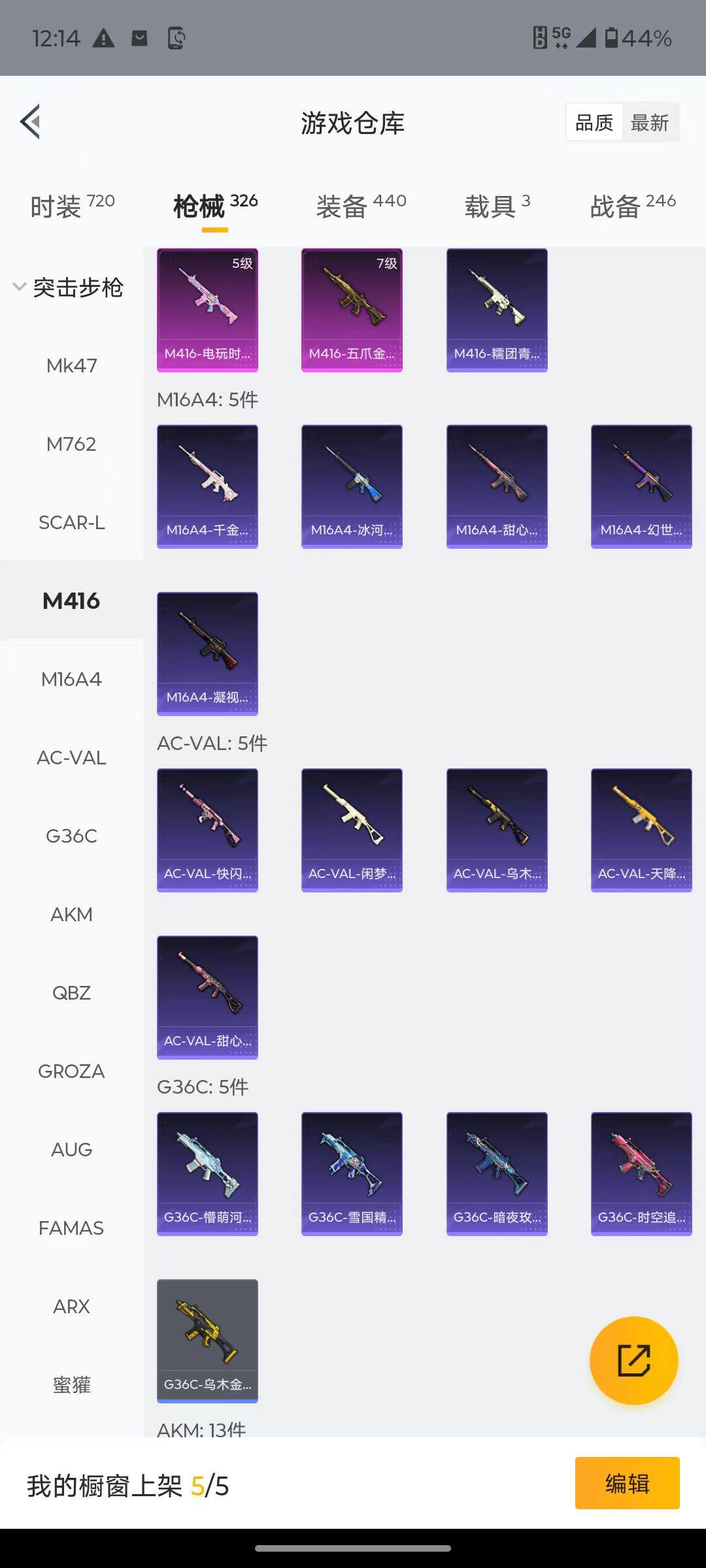Tap the 编辑 button
Viewport: 706px width, 1568px height.
[x=627, y=1483]
